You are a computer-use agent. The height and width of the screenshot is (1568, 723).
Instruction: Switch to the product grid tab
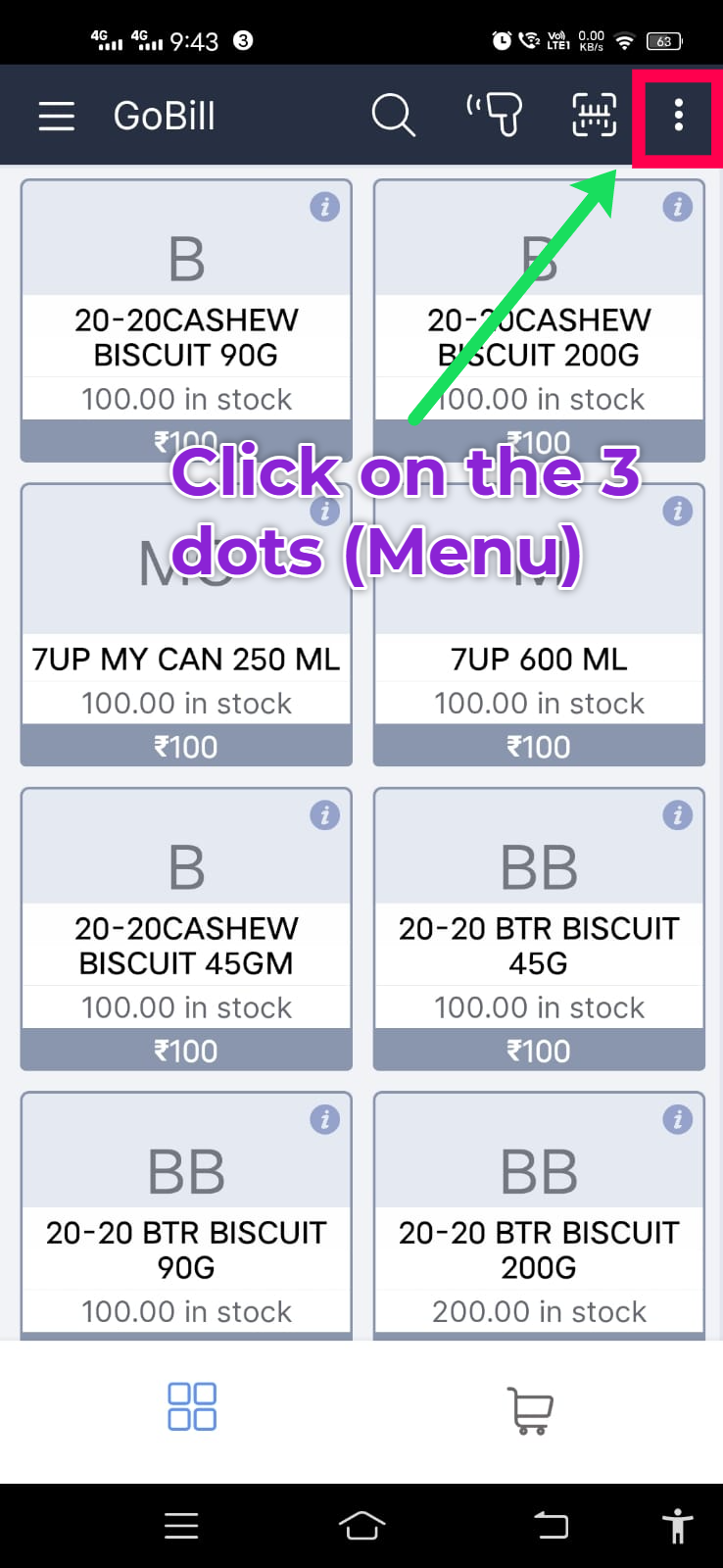(x=192, y=1407)
